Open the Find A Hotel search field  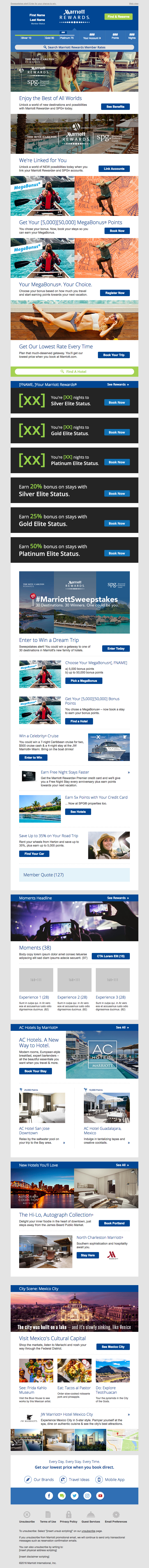click(x=74, y=371)
